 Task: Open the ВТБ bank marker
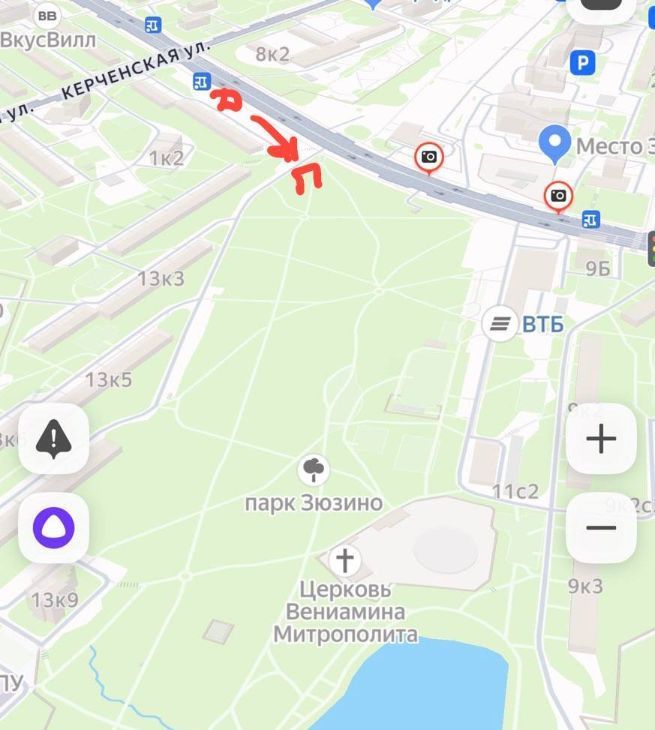[x=499, y=324]
